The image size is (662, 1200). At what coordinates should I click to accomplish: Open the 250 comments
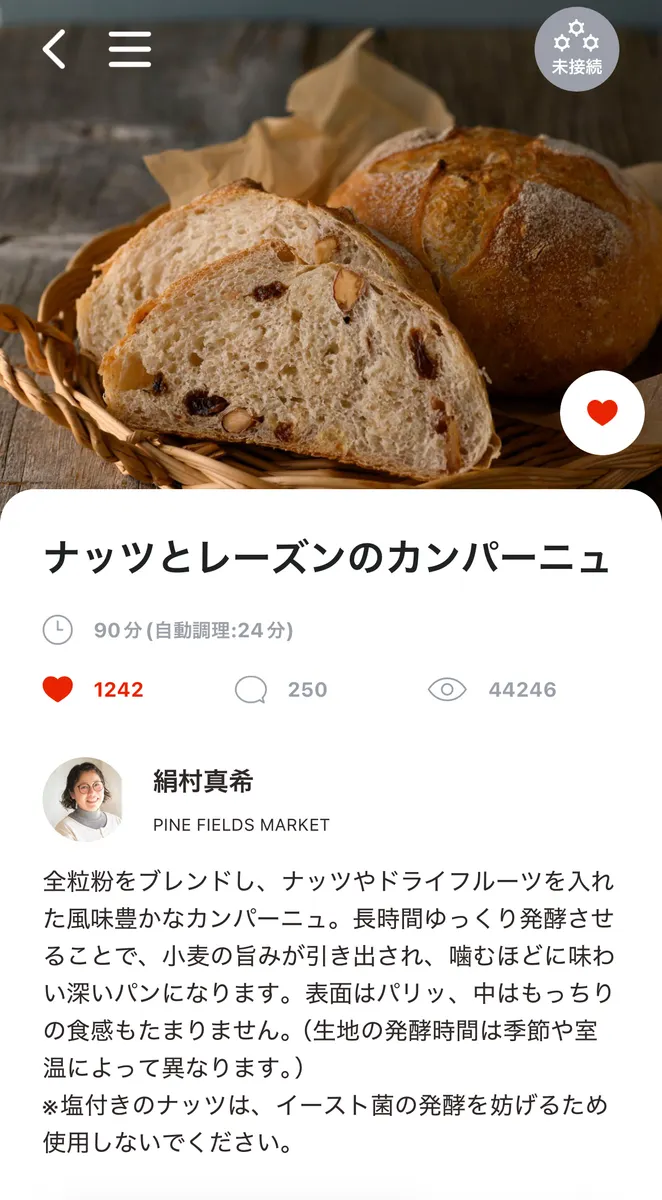pos(251,689)
